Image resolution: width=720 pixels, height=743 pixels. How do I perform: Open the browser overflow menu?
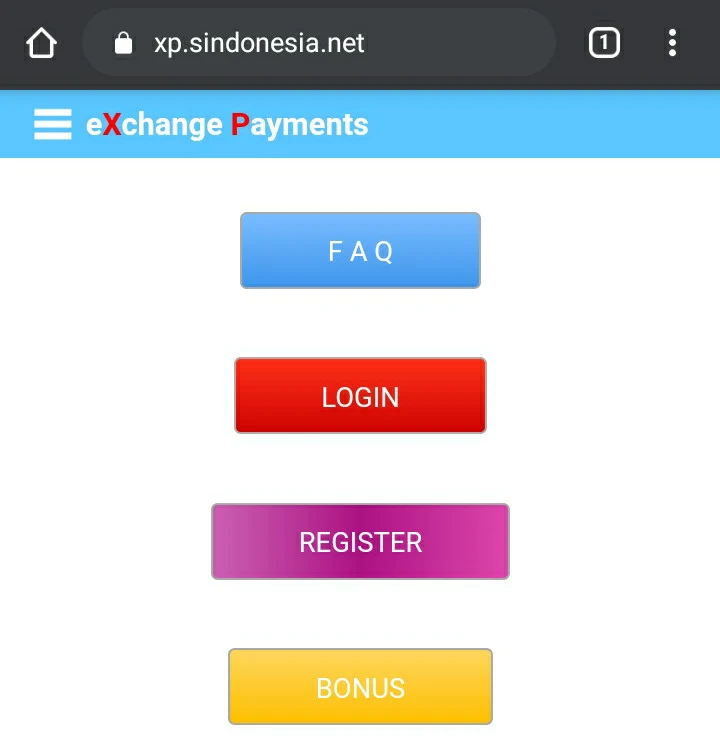[672, 43]
